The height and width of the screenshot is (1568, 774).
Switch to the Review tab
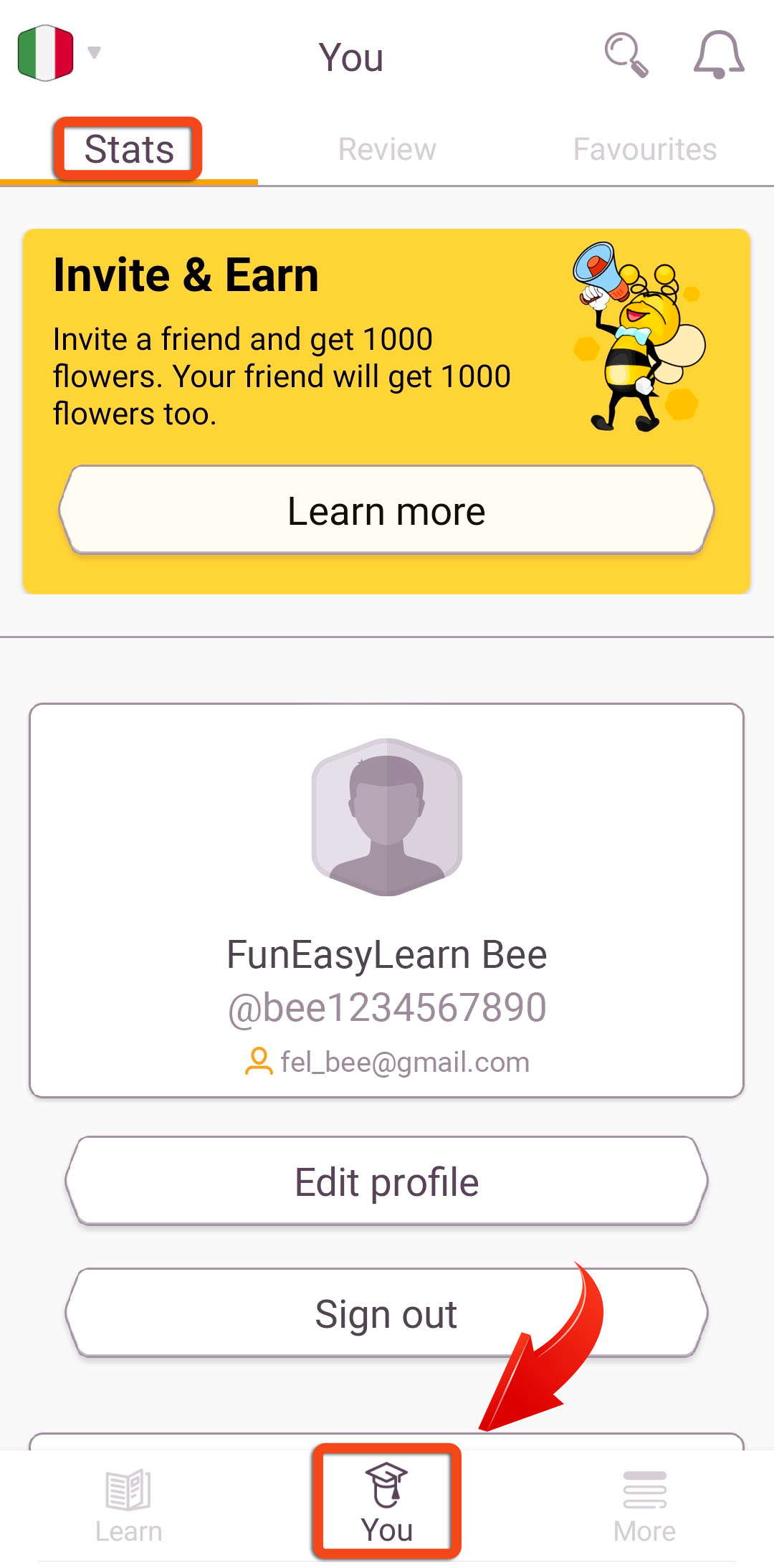(x=387, y=149)
